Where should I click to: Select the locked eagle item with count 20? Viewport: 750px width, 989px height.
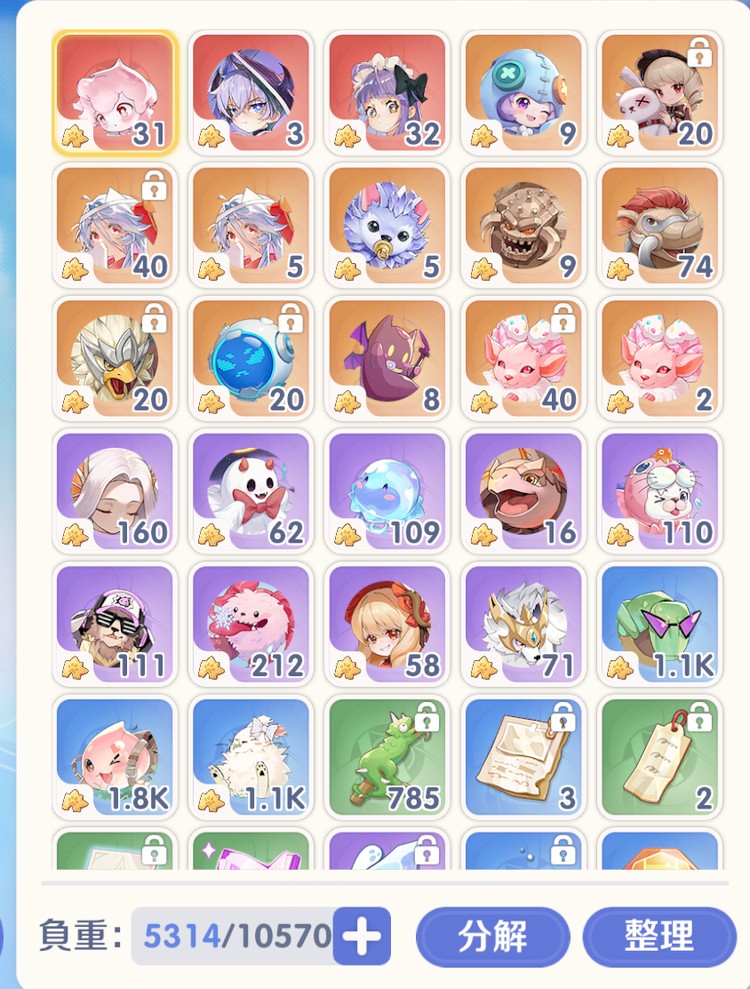[115, 358]
